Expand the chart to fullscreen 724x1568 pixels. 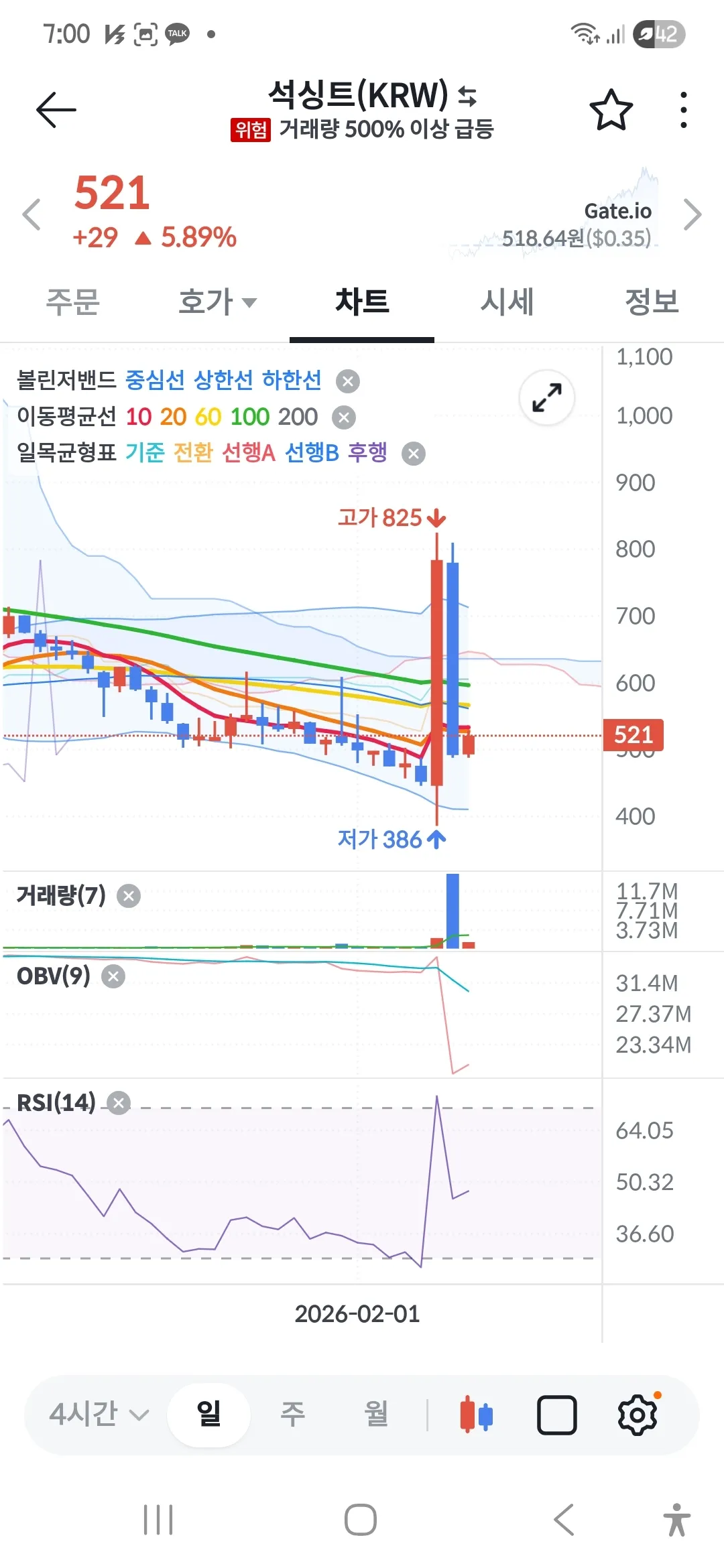pos(547,397)
